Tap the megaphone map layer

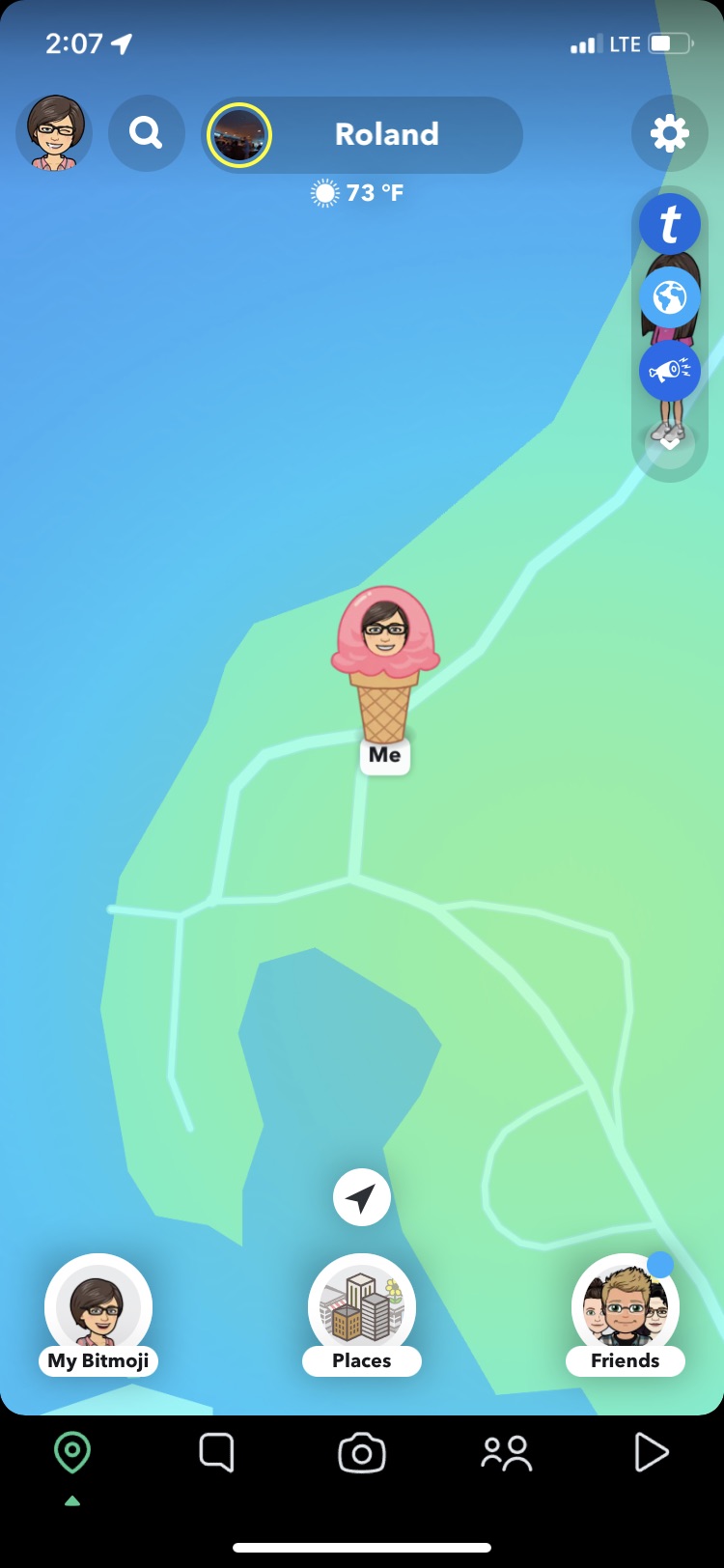coord(669,371)
